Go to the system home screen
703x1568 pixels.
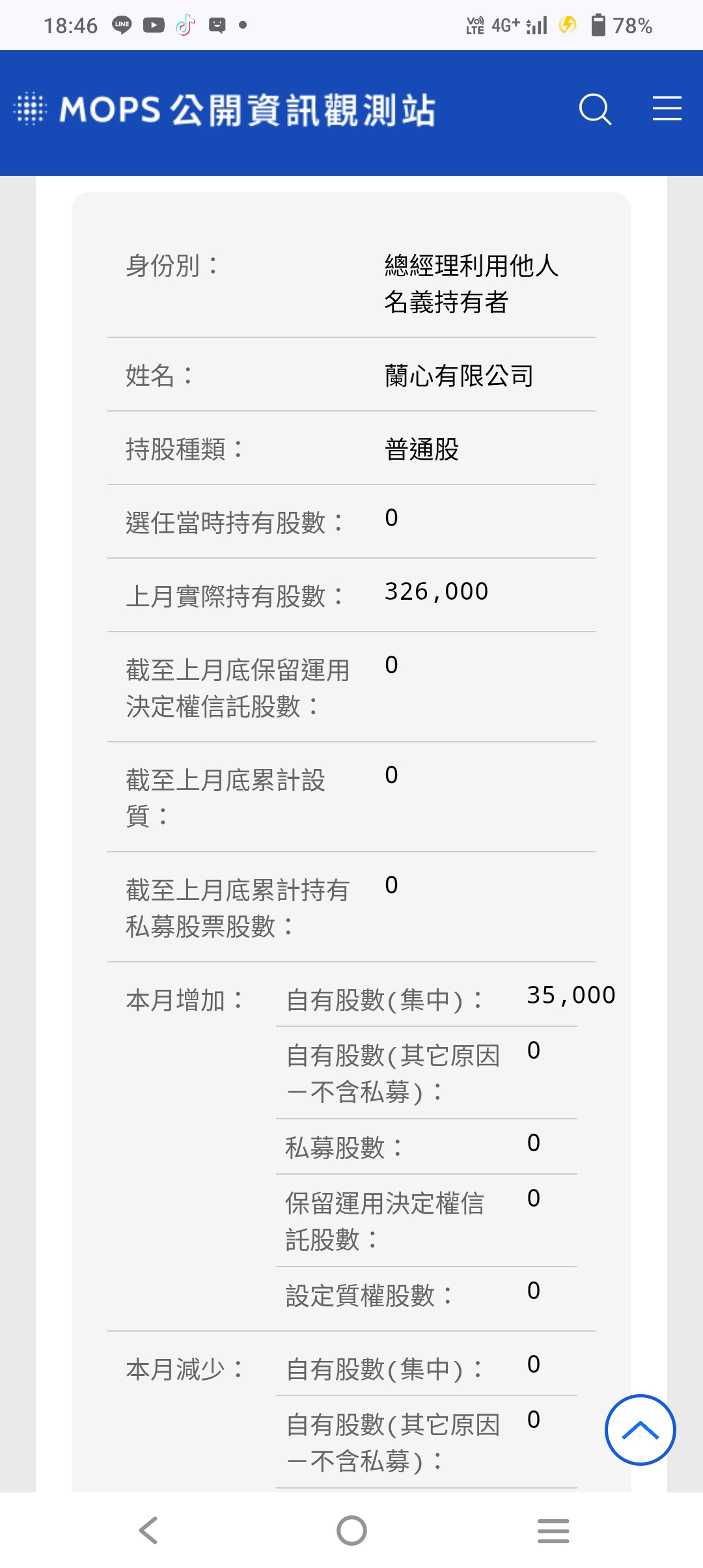point(351,1530)
